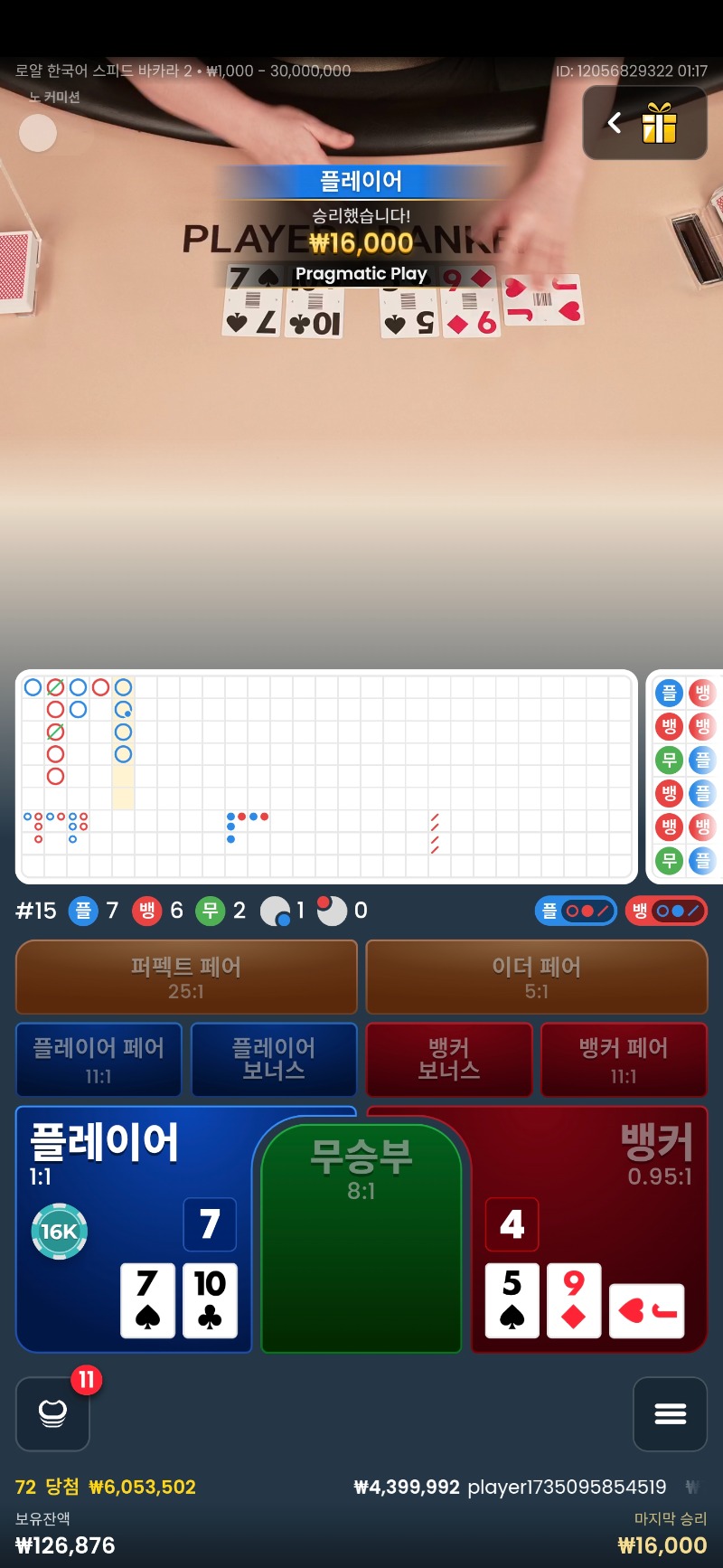Viewport: 723px width, 1568px height.
Task: Toggle the 노 커미션 switch
Action: [x=54, y=134]
